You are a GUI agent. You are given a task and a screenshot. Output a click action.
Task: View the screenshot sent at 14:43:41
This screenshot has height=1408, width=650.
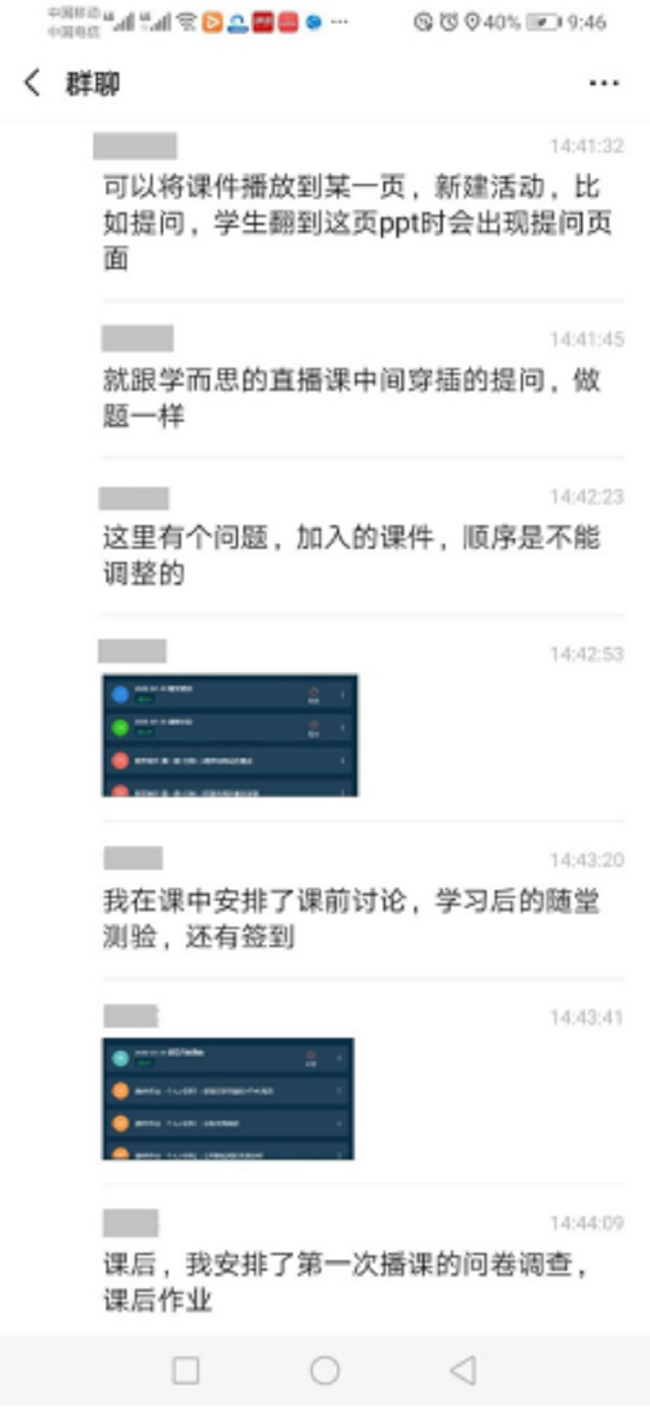(228, 1098)
